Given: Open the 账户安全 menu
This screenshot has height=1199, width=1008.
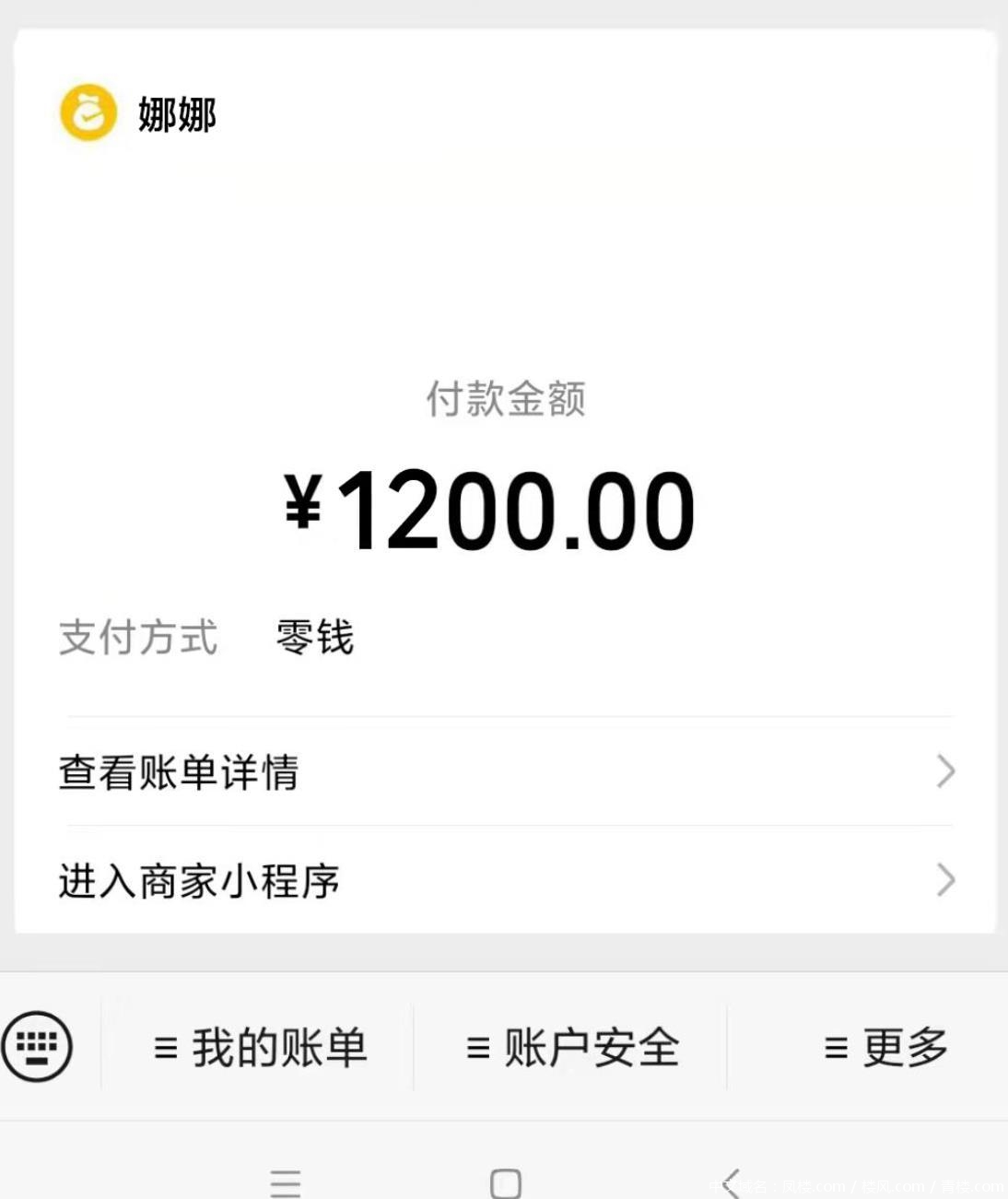Looking at the screenshot, I should [572, 1048].
